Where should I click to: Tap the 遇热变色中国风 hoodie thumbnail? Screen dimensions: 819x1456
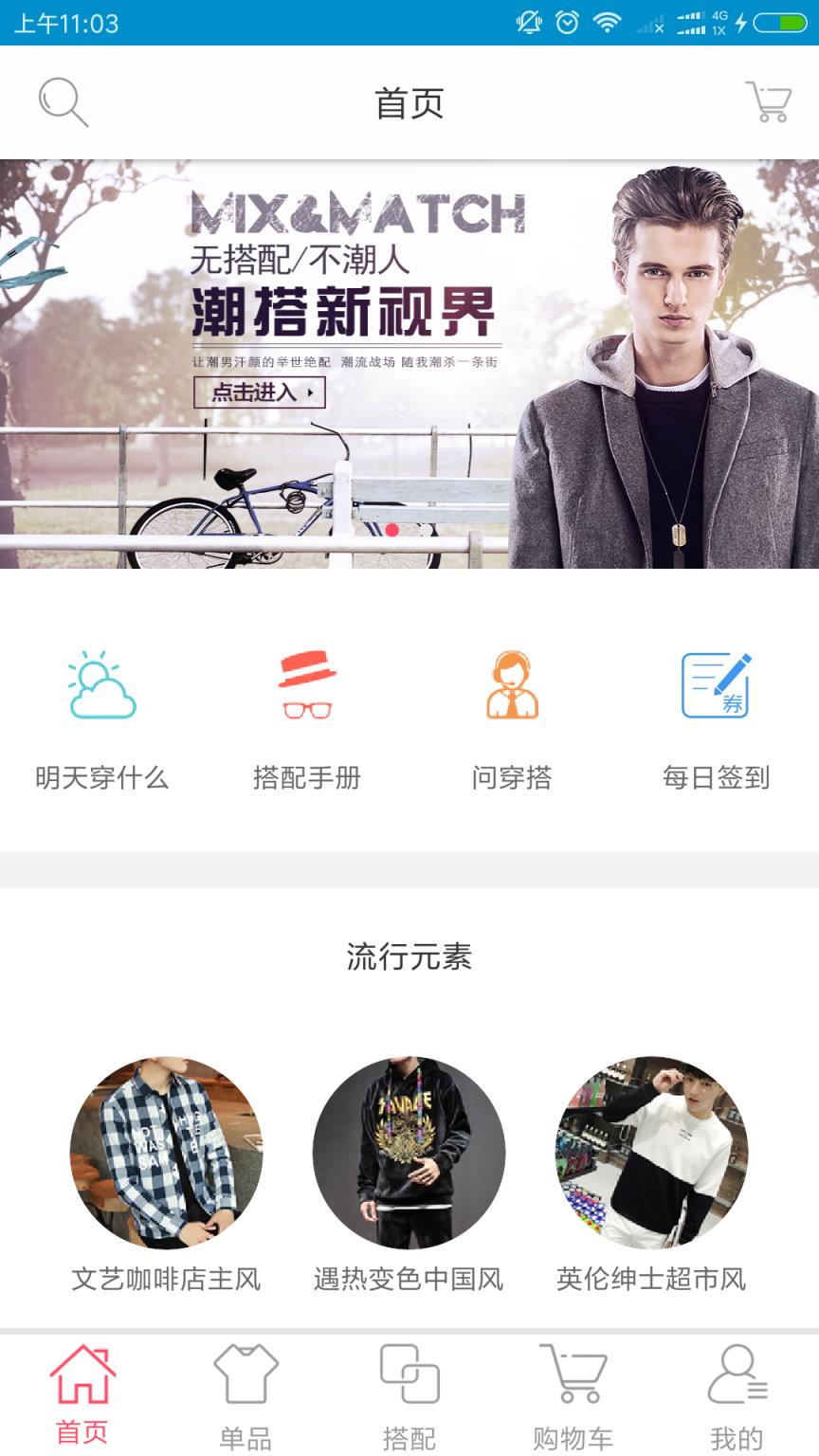pos(409,1152)
